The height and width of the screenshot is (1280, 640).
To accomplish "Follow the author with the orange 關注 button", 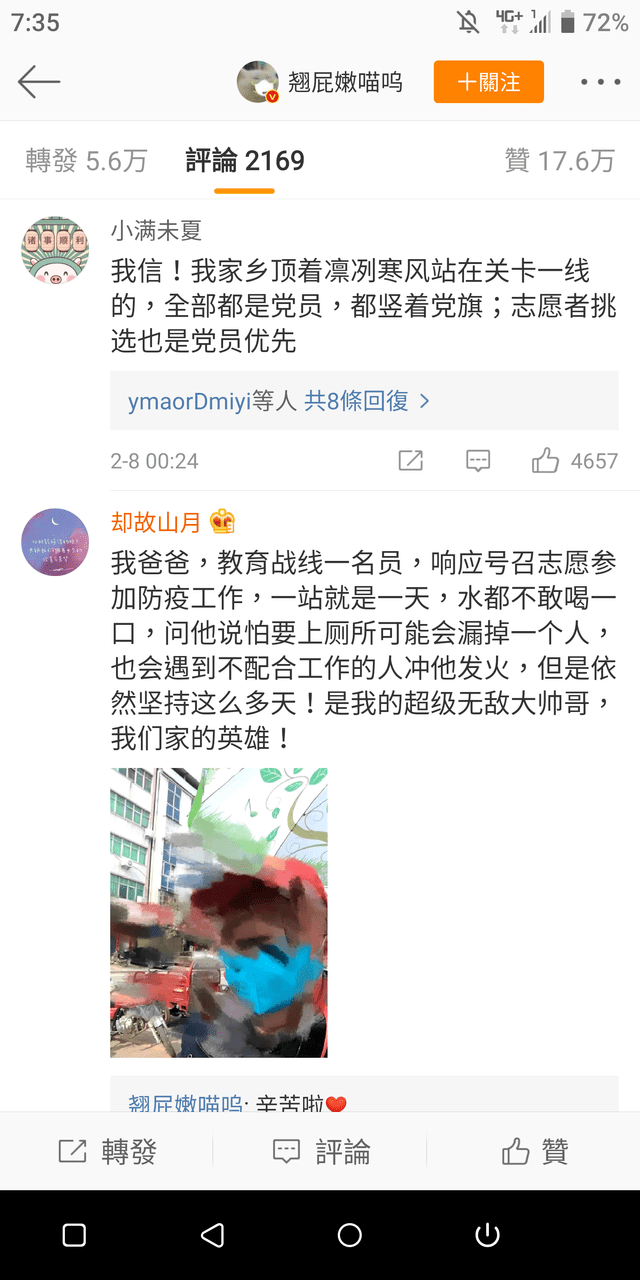I will click(x=489, y=82).
